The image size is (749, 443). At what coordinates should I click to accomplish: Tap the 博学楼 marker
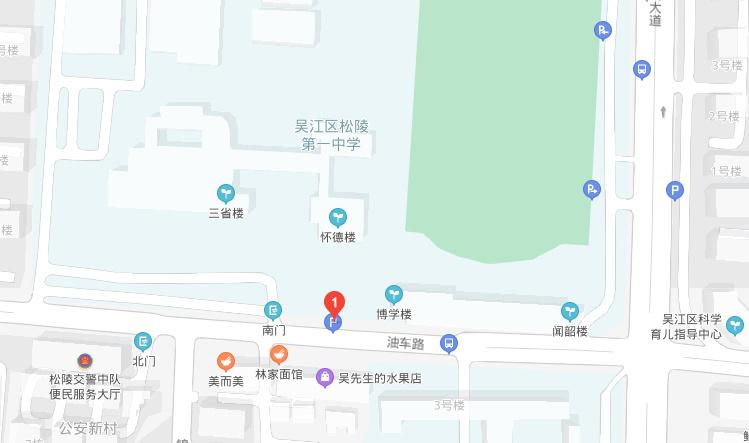pyautogui.click(x=394, y=294)
